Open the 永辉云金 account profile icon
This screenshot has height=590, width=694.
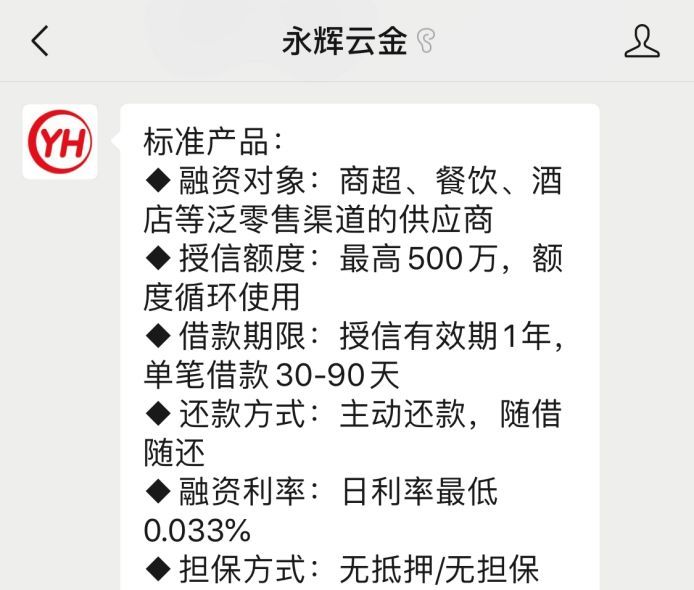click(642, 41)
